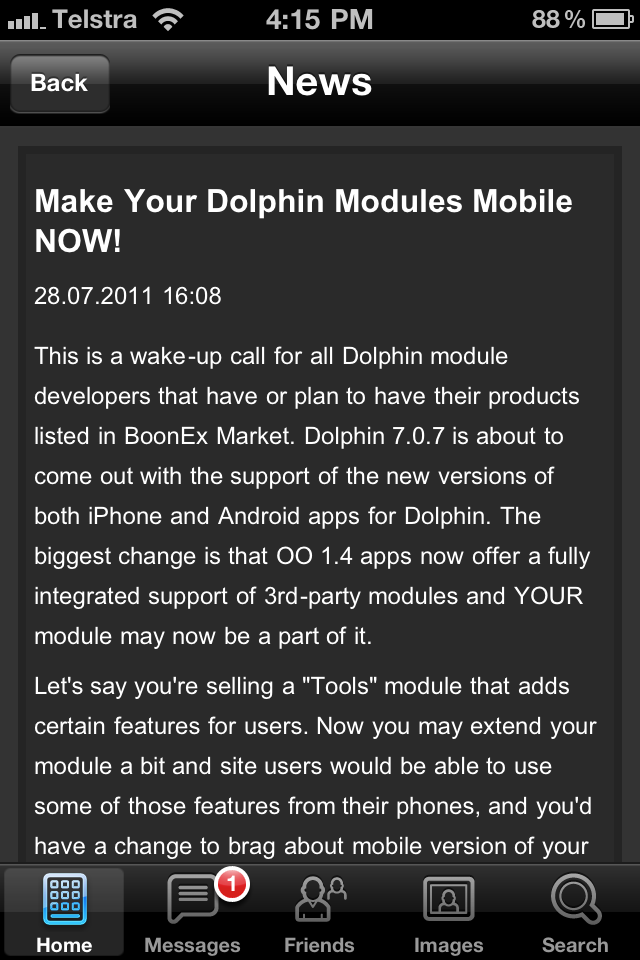Switch to the Friends tab
640x960 pixels.
click(x=320, y=912)
